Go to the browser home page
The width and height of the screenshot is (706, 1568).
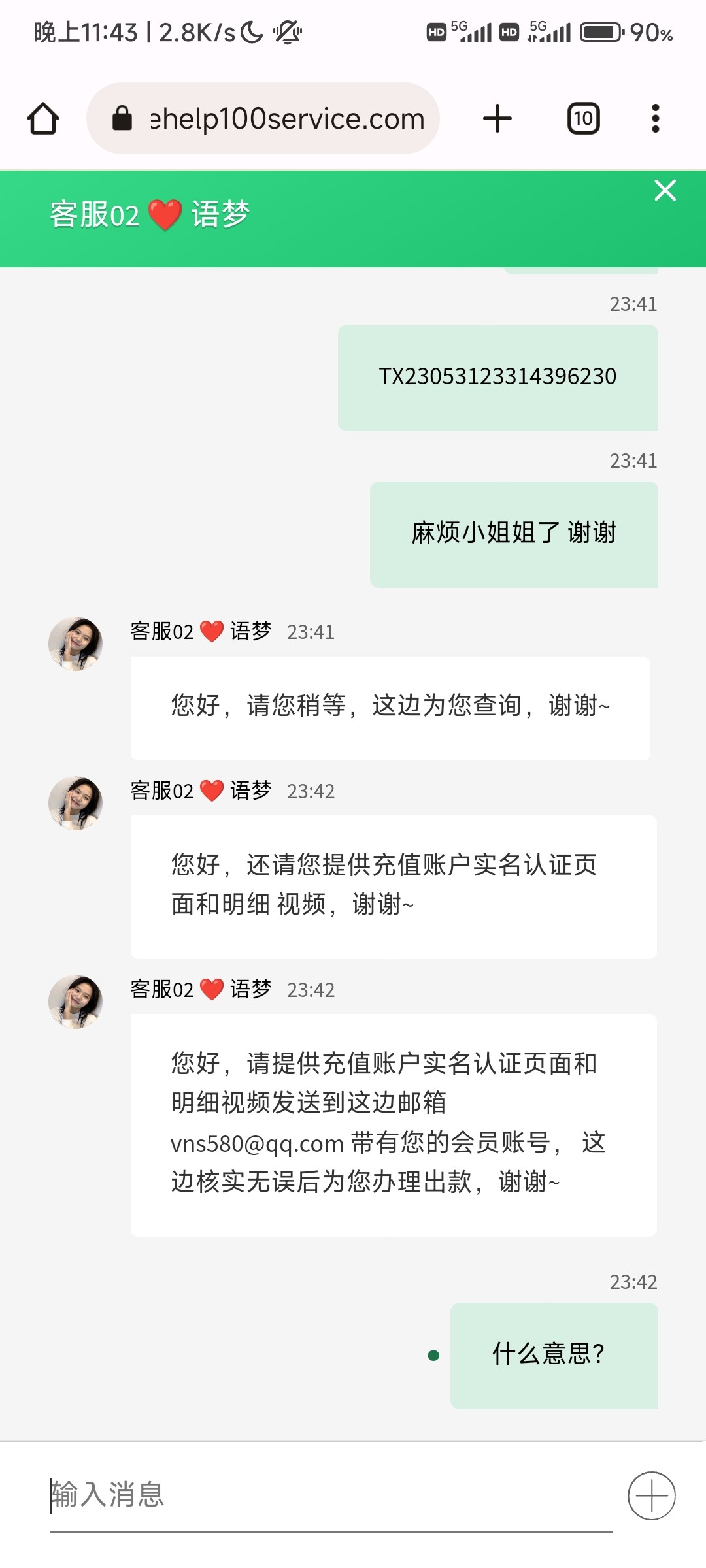point(43,119)
